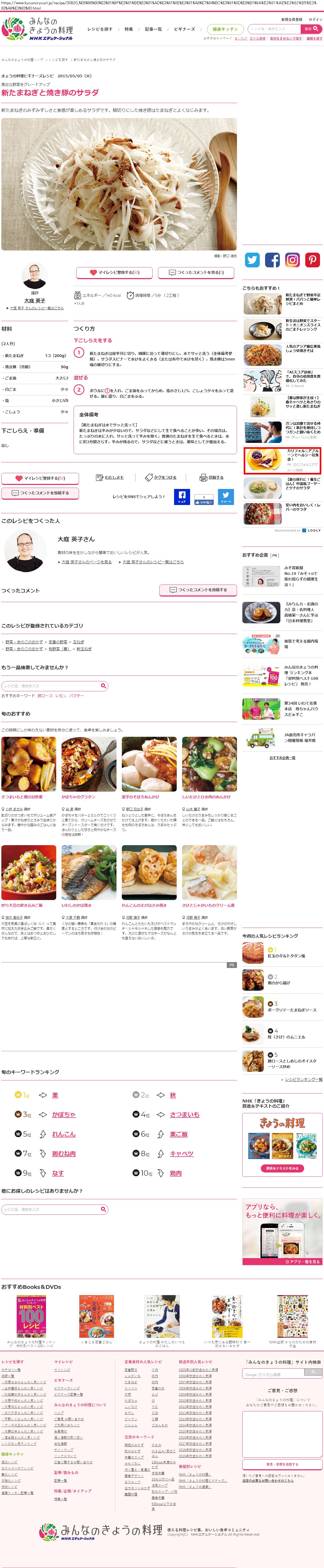
Task: Open the 鶏のから揚げ popular ranking recipe
Action: (279, 983)
